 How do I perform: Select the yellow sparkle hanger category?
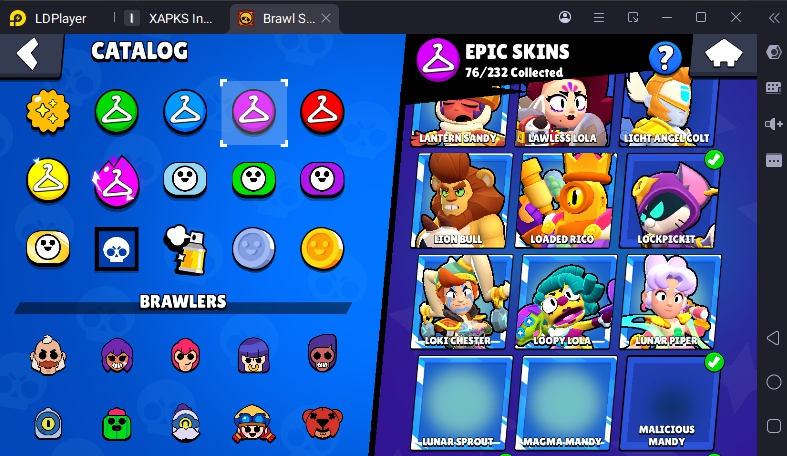[x=48, y=180]
